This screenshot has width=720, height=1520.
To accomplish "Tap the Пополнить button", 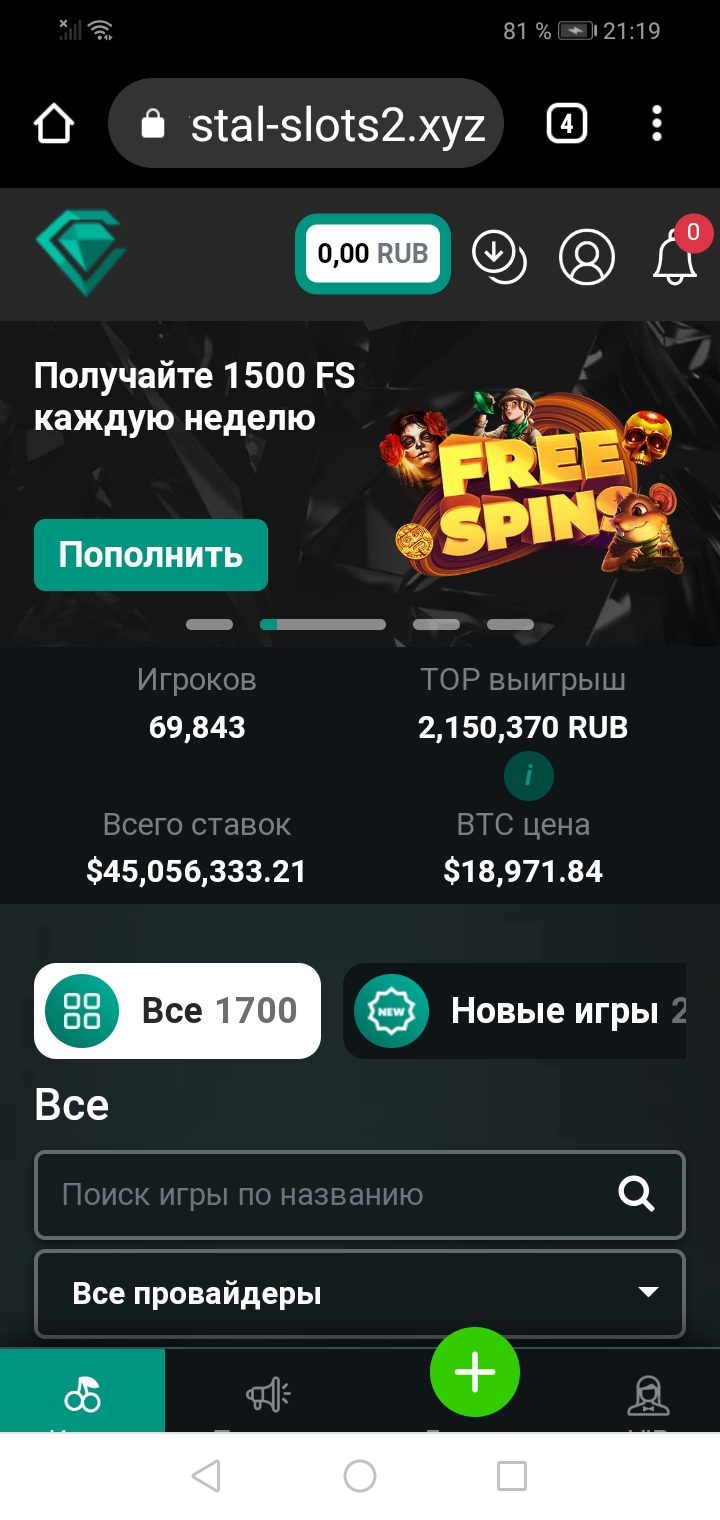I will click(151, 555).
